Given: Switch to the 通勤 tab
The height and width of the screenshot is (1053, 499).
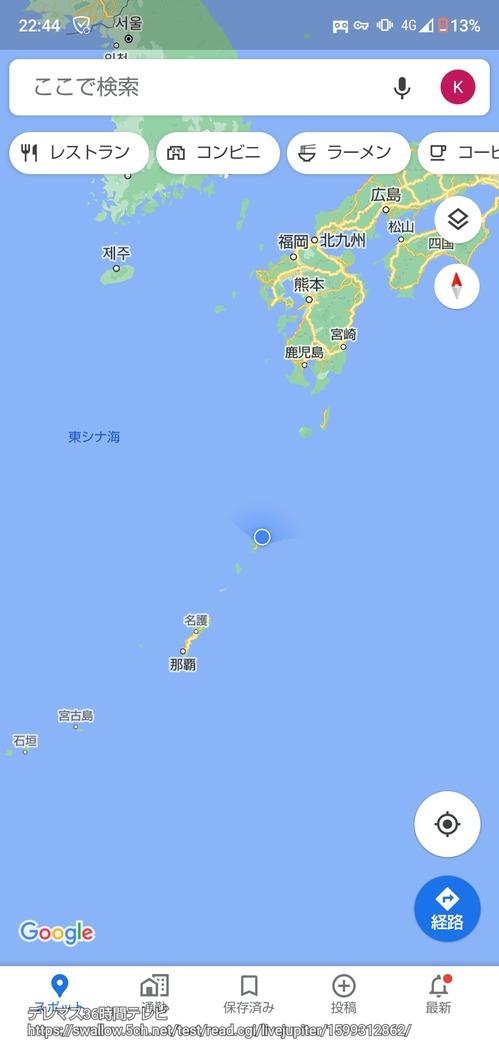Looking at the screenshot, I should pos(154,993).
